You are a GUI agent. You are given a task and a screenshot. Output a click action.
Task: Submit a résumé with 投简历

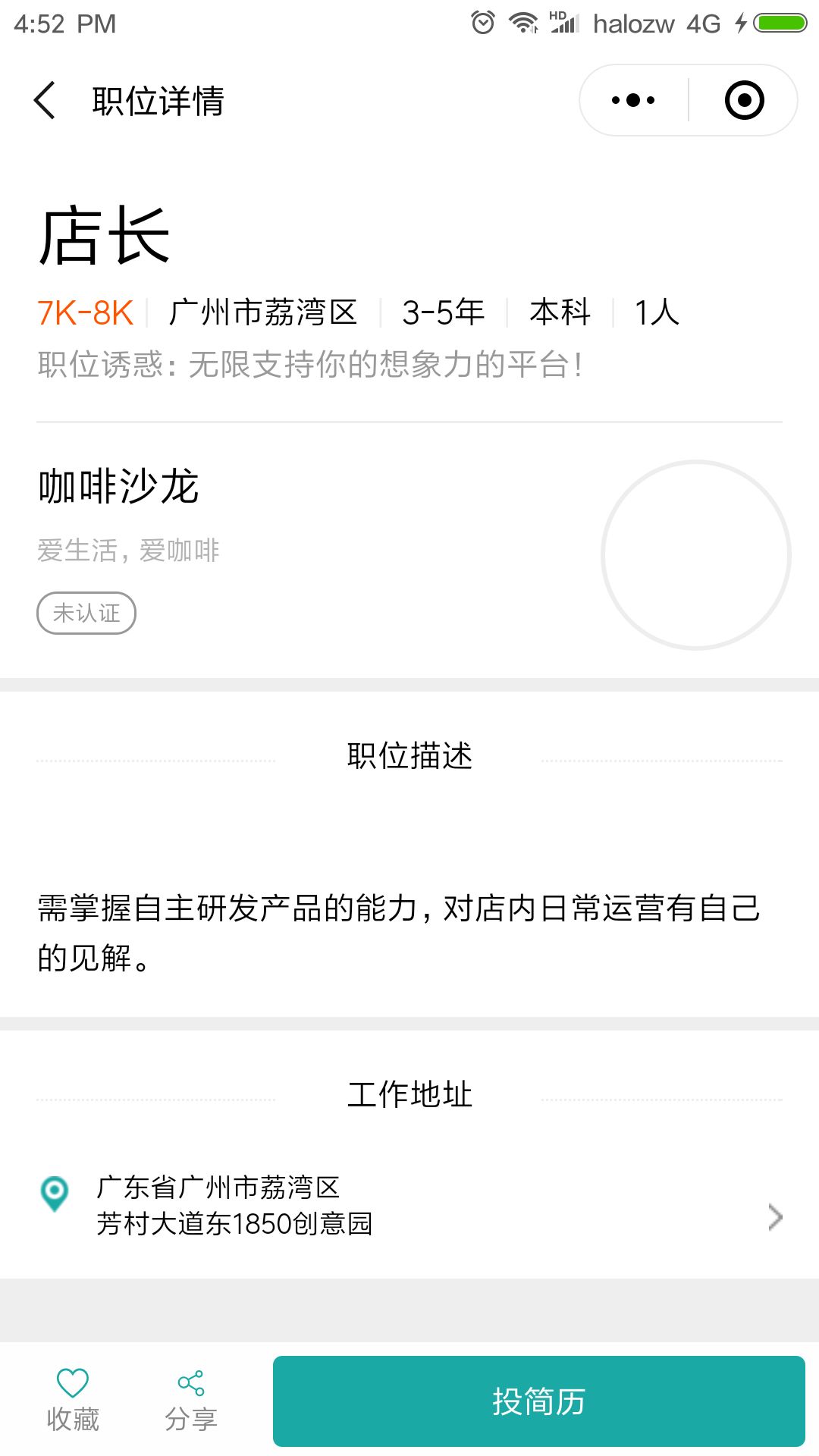tap(538, 1401)
